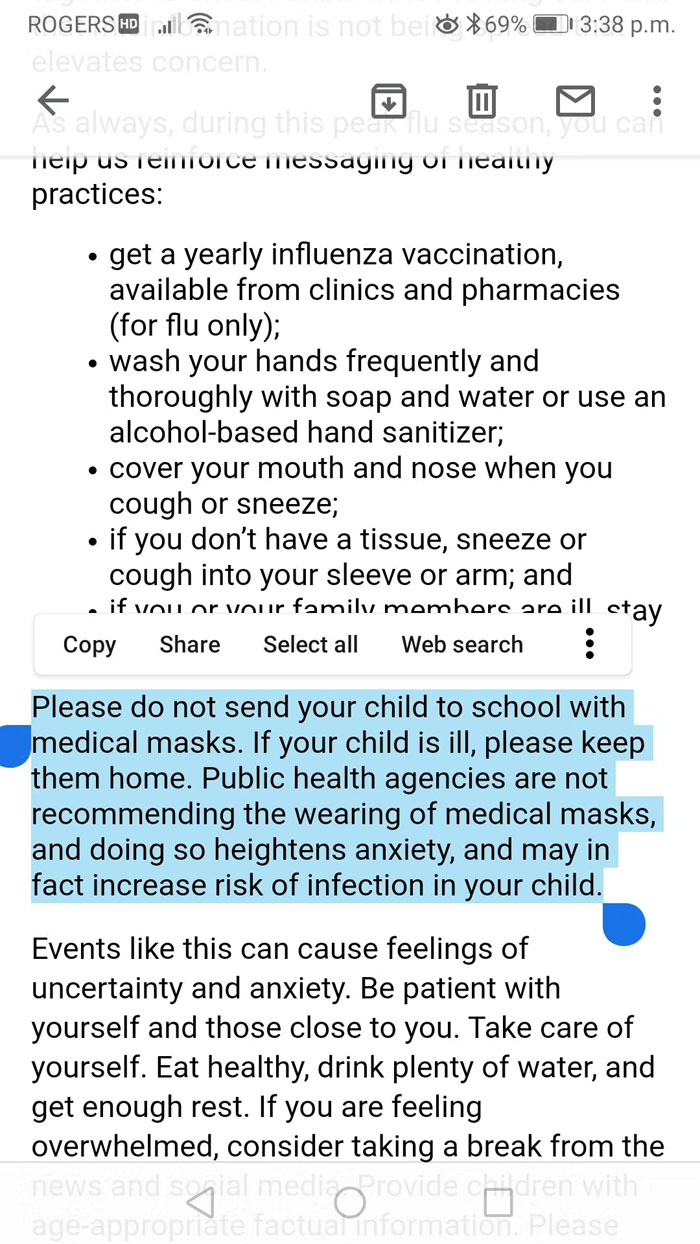The image size is (700, 1244).
Task: Delete this email
Action: point(481,100)
